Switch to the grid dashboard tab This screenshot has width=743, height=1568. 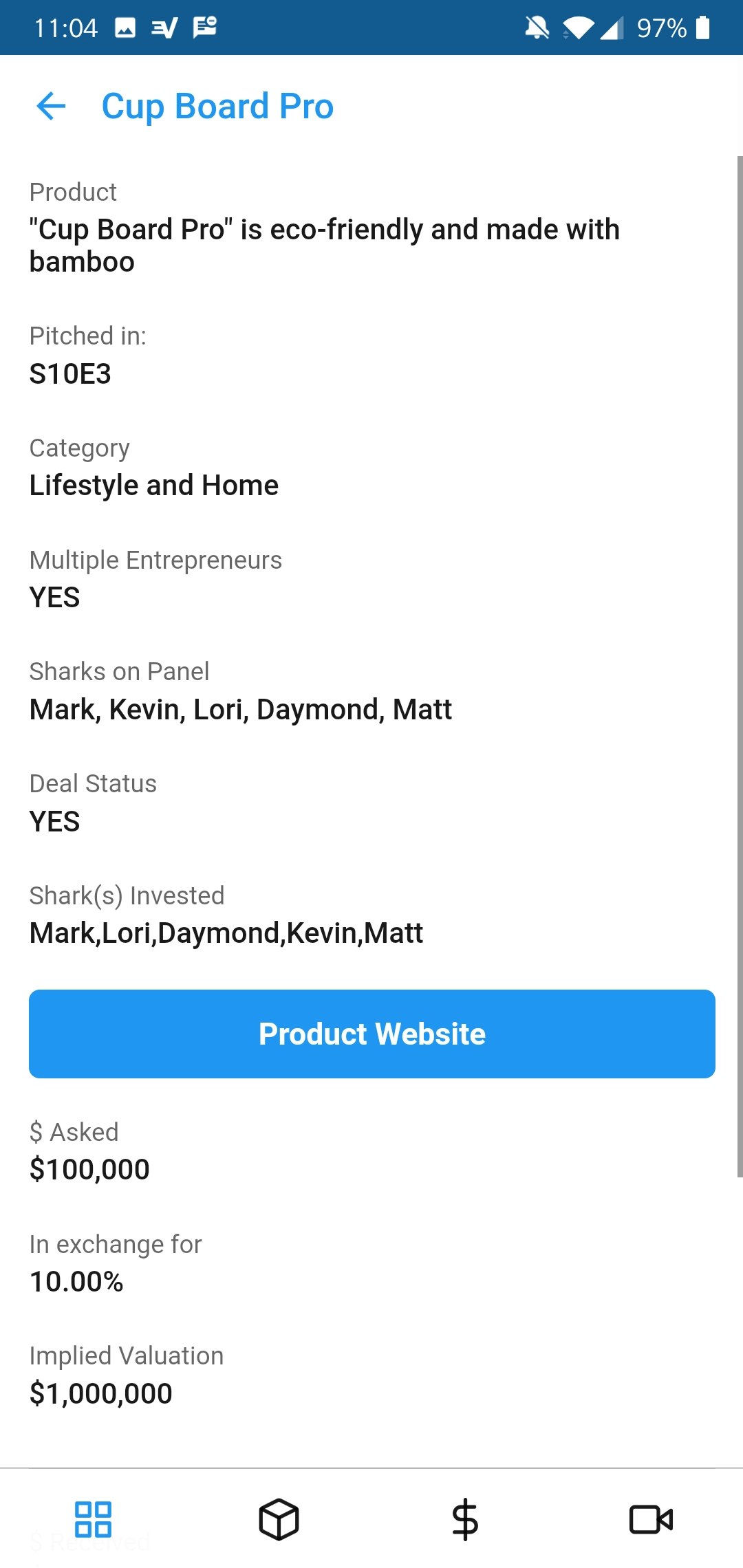[x=93, y=1519]
